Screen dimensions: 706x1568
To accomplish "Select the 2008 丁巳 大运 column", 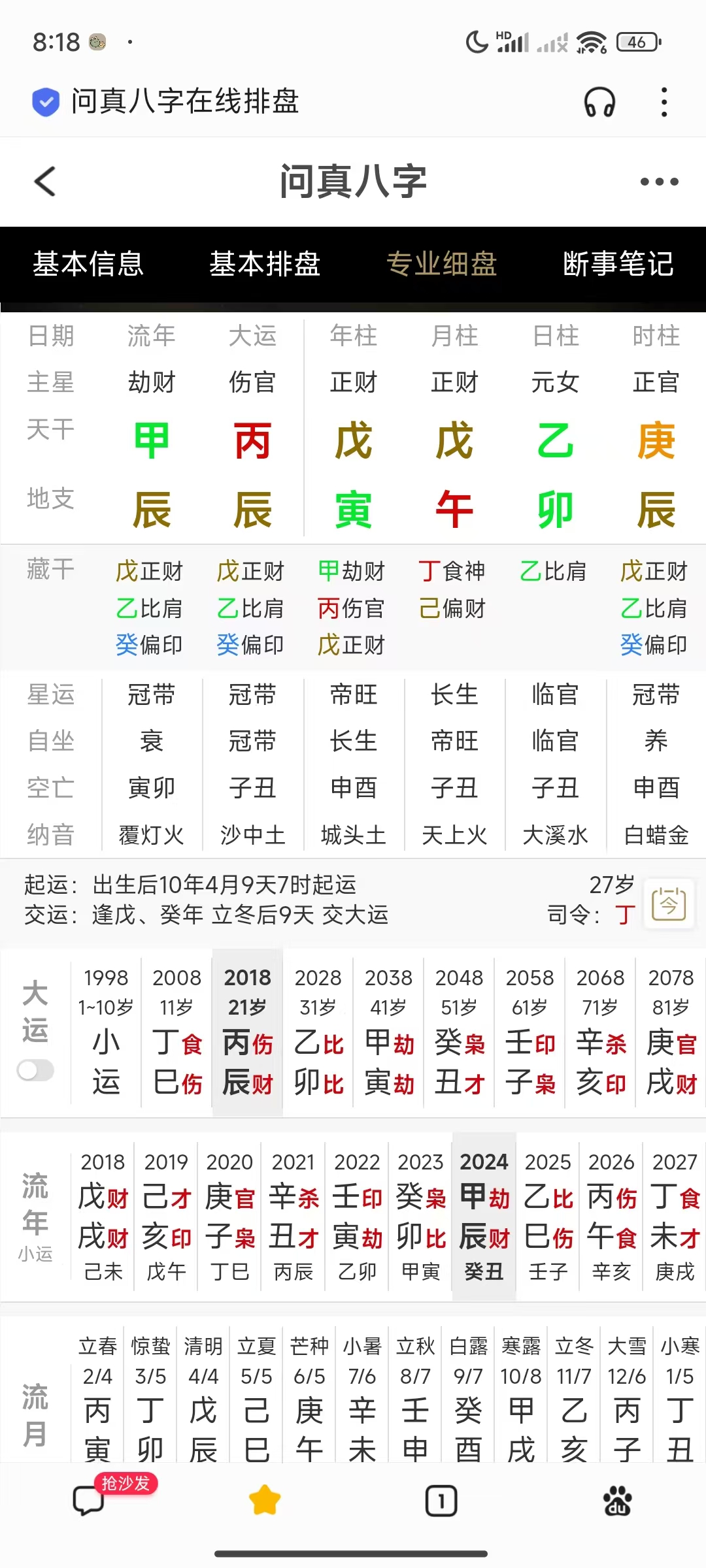I will coord(177,1032).
